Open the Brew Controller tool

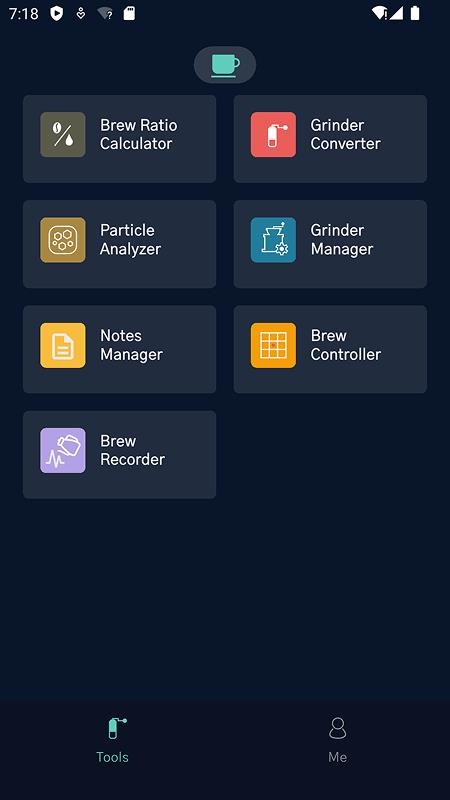(x=330, y=349)
